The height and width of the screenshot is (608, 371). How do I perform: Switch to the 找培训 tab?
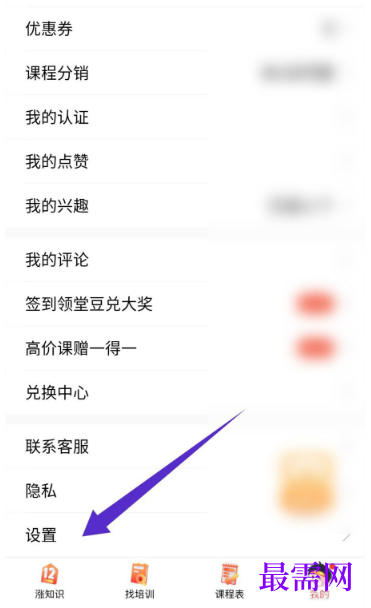pyautogui.click(x=140, y=581)
